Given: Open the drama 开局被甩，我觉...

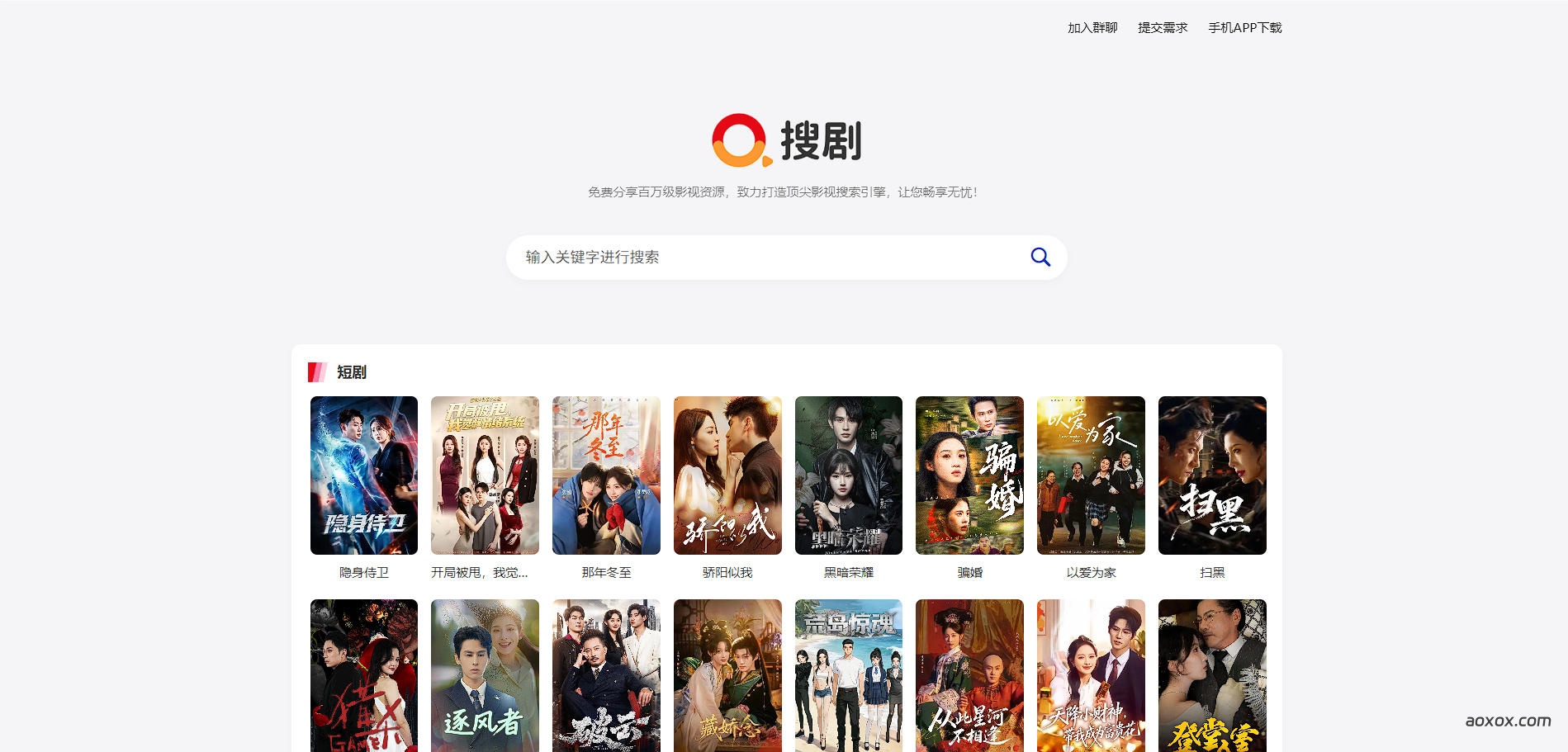Looking at the screenshot, I should pyautogui.click(x=485, y=475).
